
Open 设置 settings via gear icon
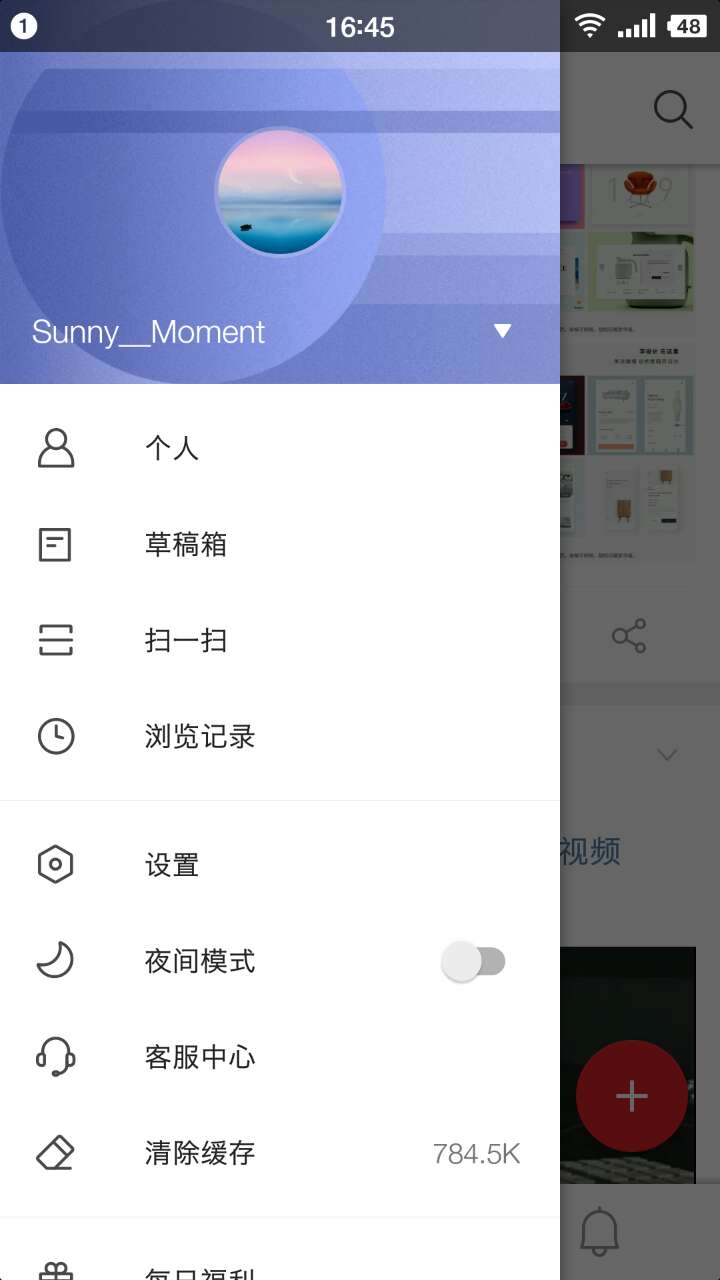click(x=56, y=863)
